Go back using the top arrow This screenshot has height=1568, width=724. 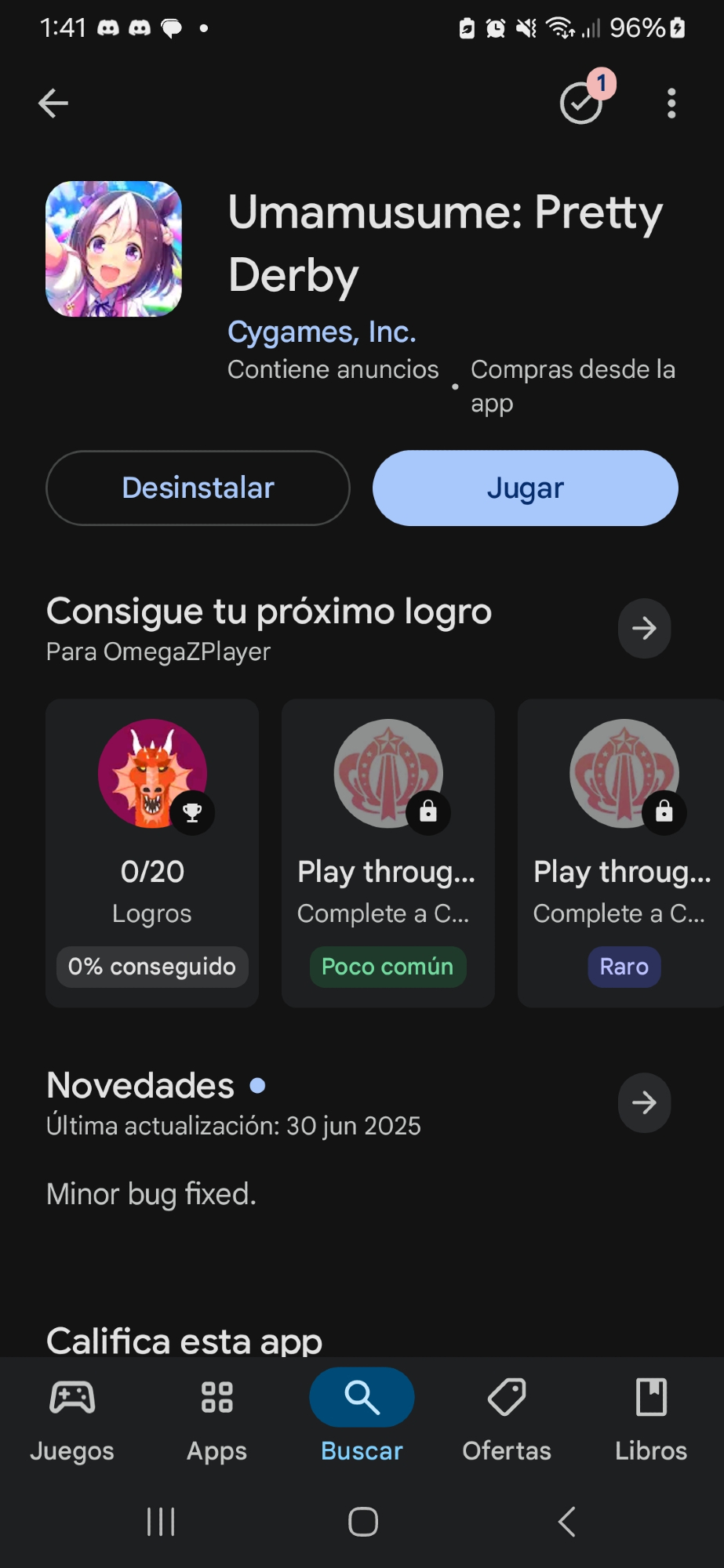(x=53, y=103)
